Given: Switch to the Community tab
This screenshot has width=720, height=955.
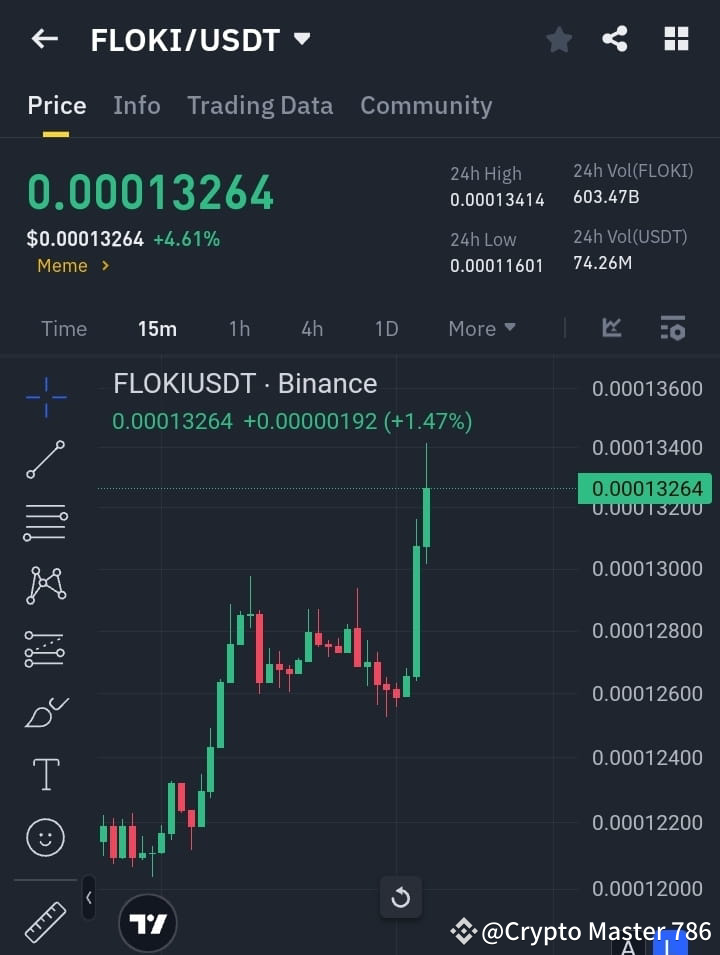Looking at the screenshot, I should point(426,105).
